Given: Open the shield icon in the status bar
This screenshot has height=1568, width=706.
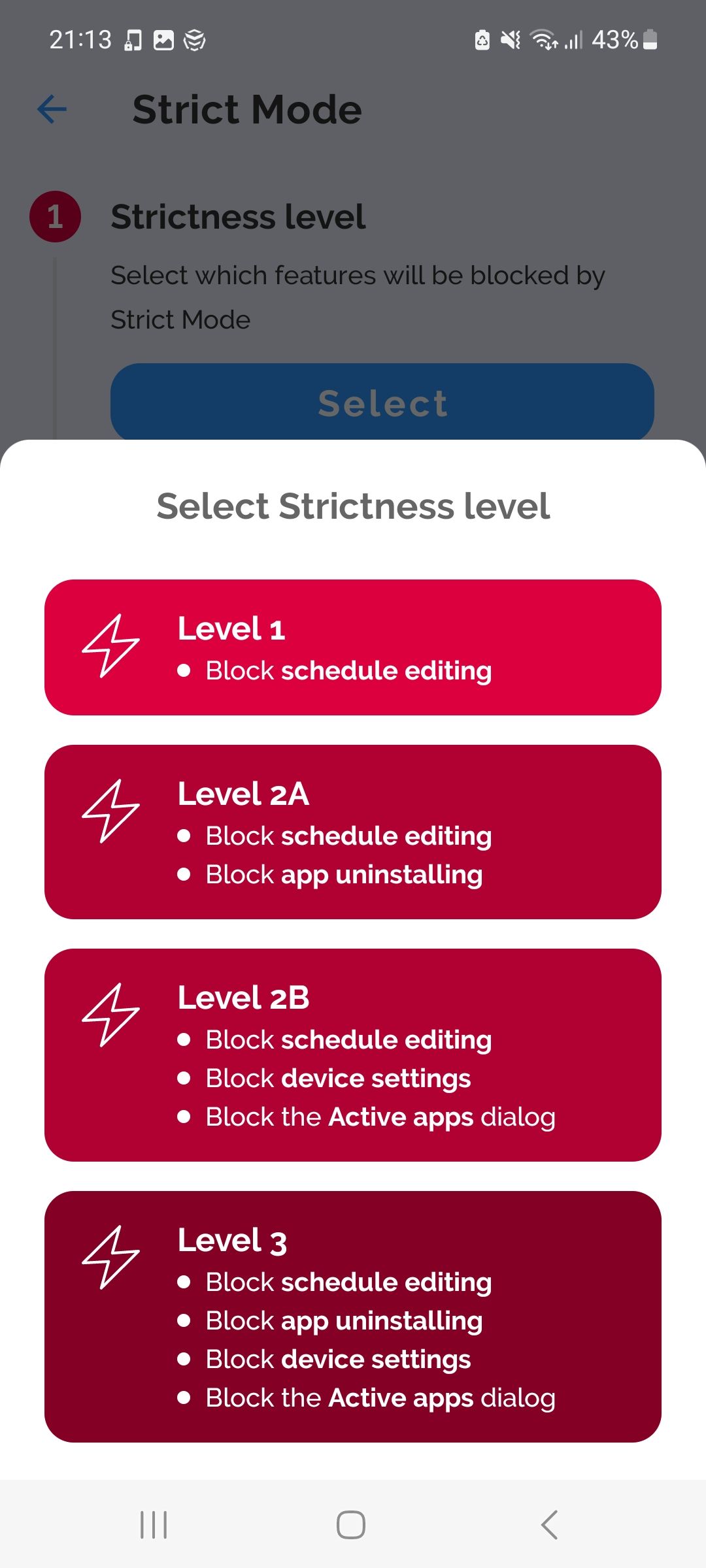Looking at the screenshot, I should tap(194, 40).
